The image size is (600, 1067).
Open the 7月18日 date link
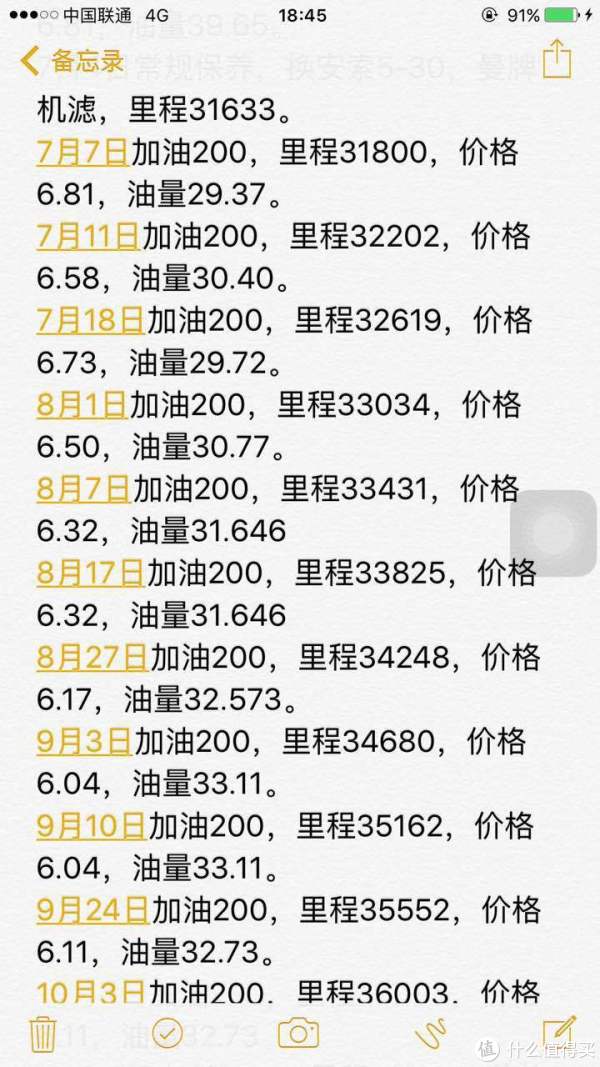pyautogui.click(x=90, y=321)
